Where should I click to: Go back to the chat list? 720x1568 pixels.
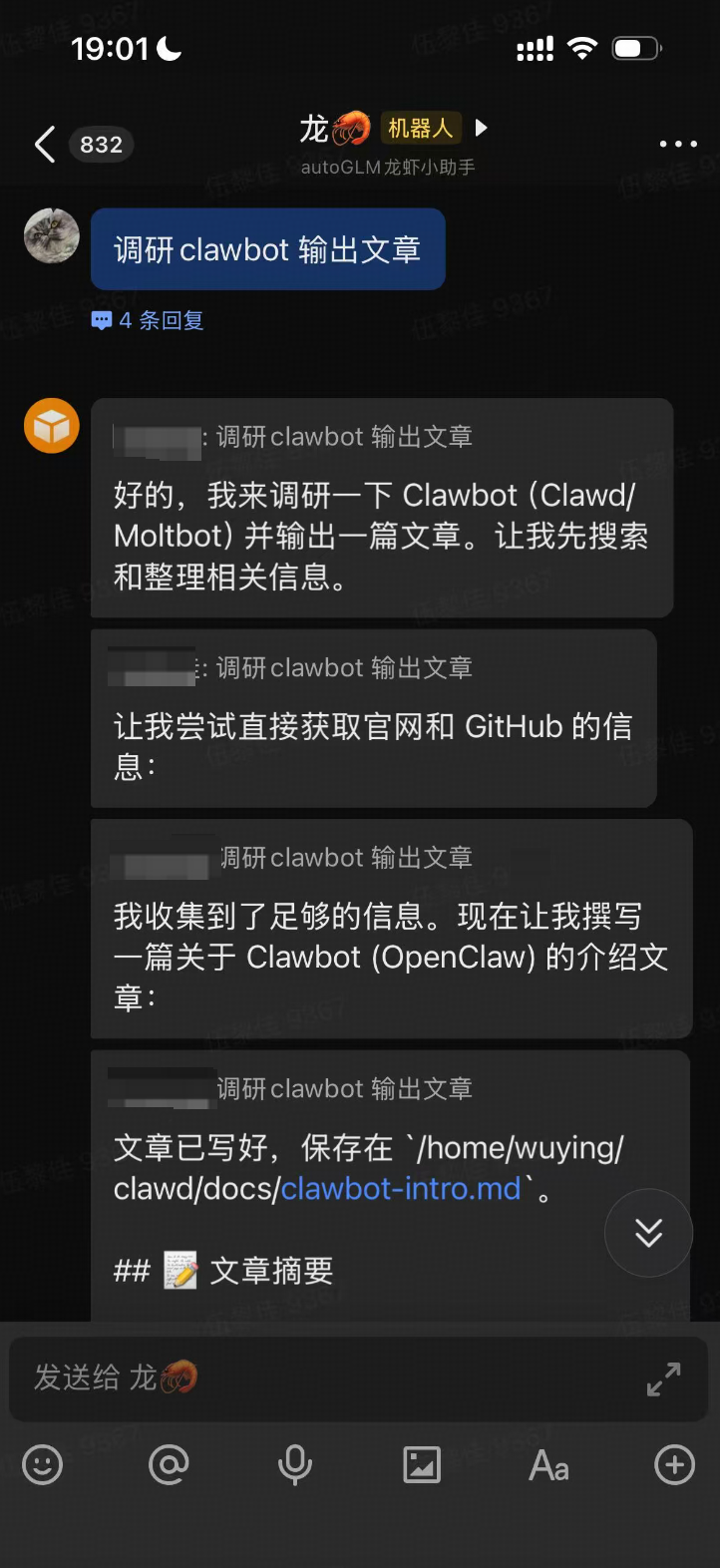pos(45,145)
